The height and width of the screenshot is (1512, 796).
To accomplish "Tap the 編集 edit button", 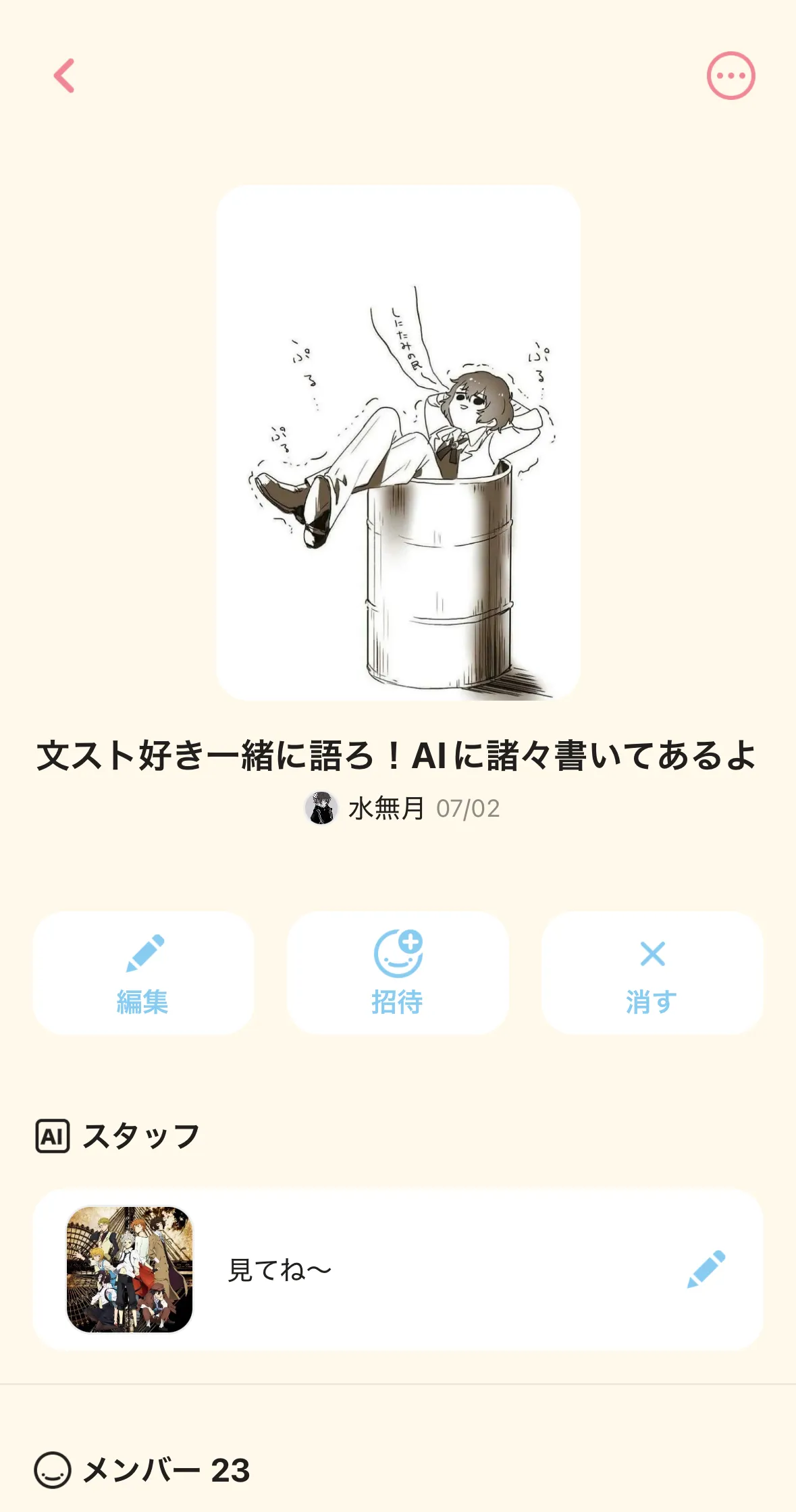I will (143, 973).
